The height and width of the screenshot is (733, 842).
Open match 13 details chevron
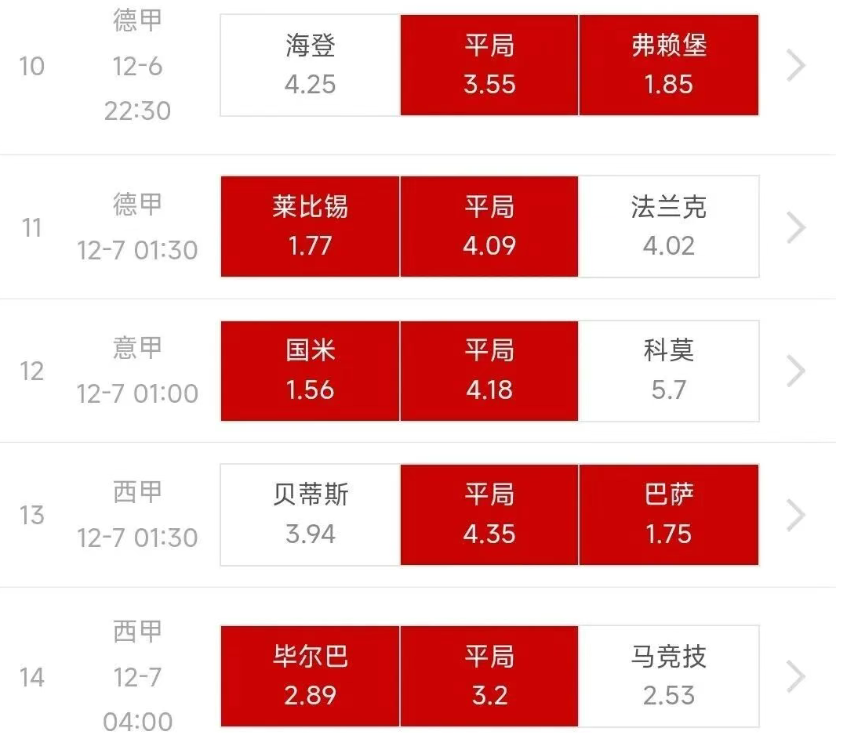[x=796, y=515]
